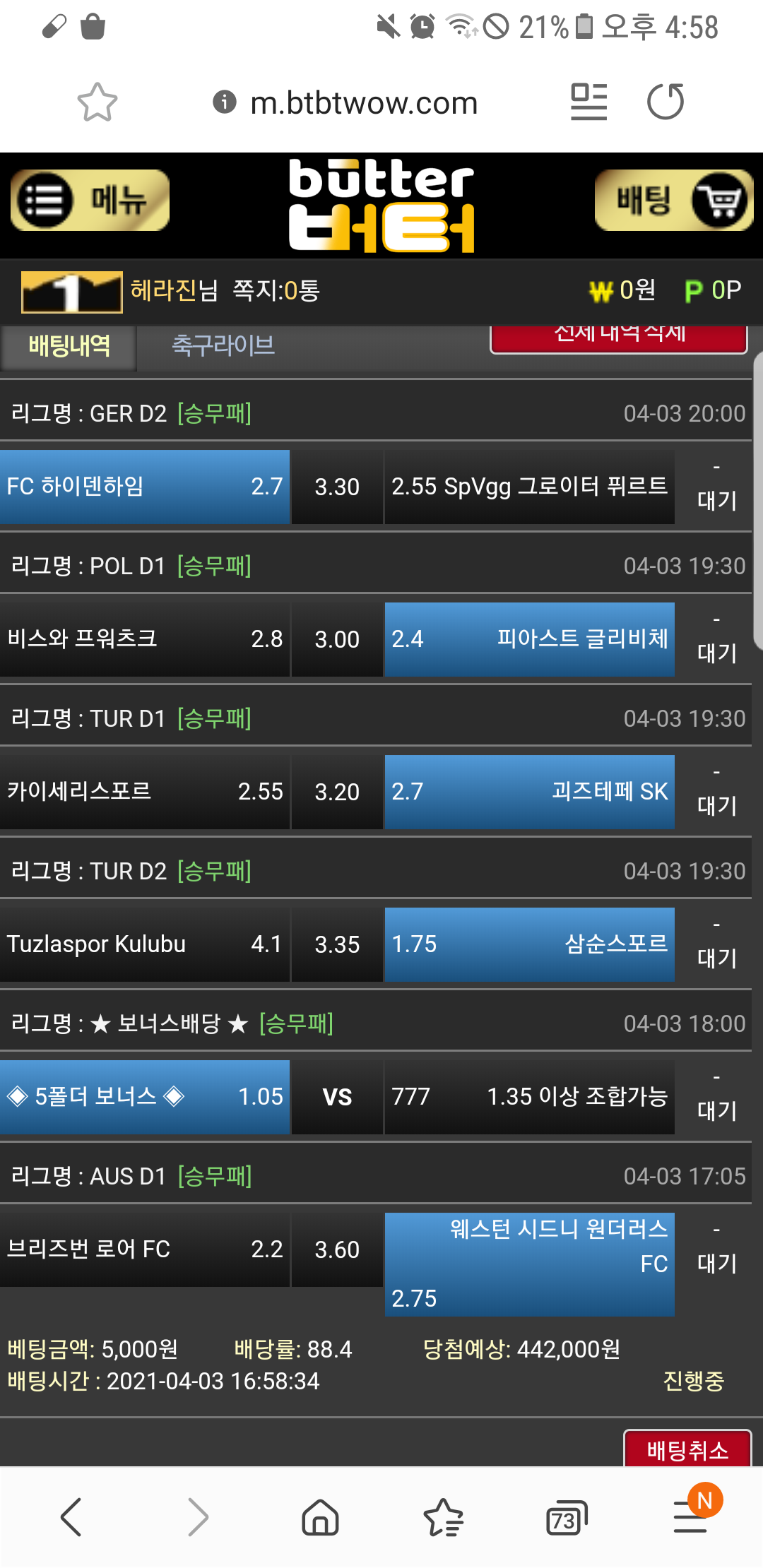Viewport: 763px width, 1568px height.
Task: Go to the browser home page
Action: [320, 1517]
